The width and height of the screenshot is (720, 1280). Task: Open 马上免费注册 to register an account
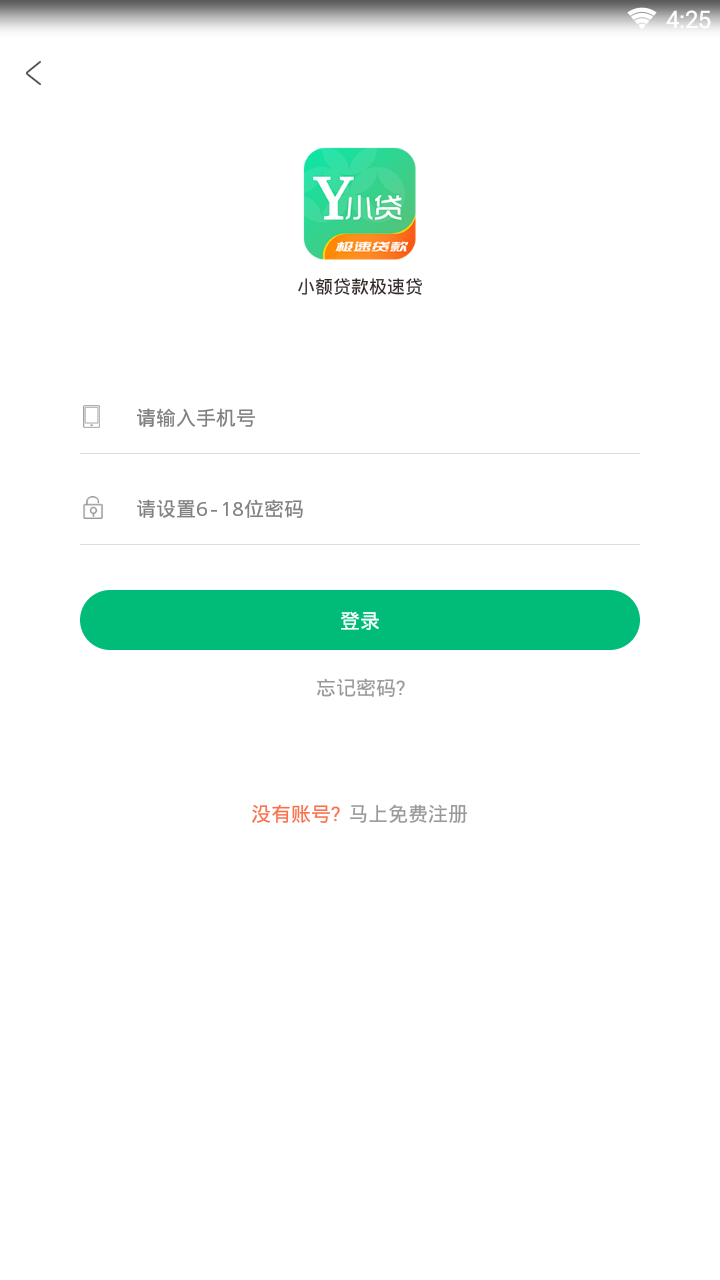408,814
